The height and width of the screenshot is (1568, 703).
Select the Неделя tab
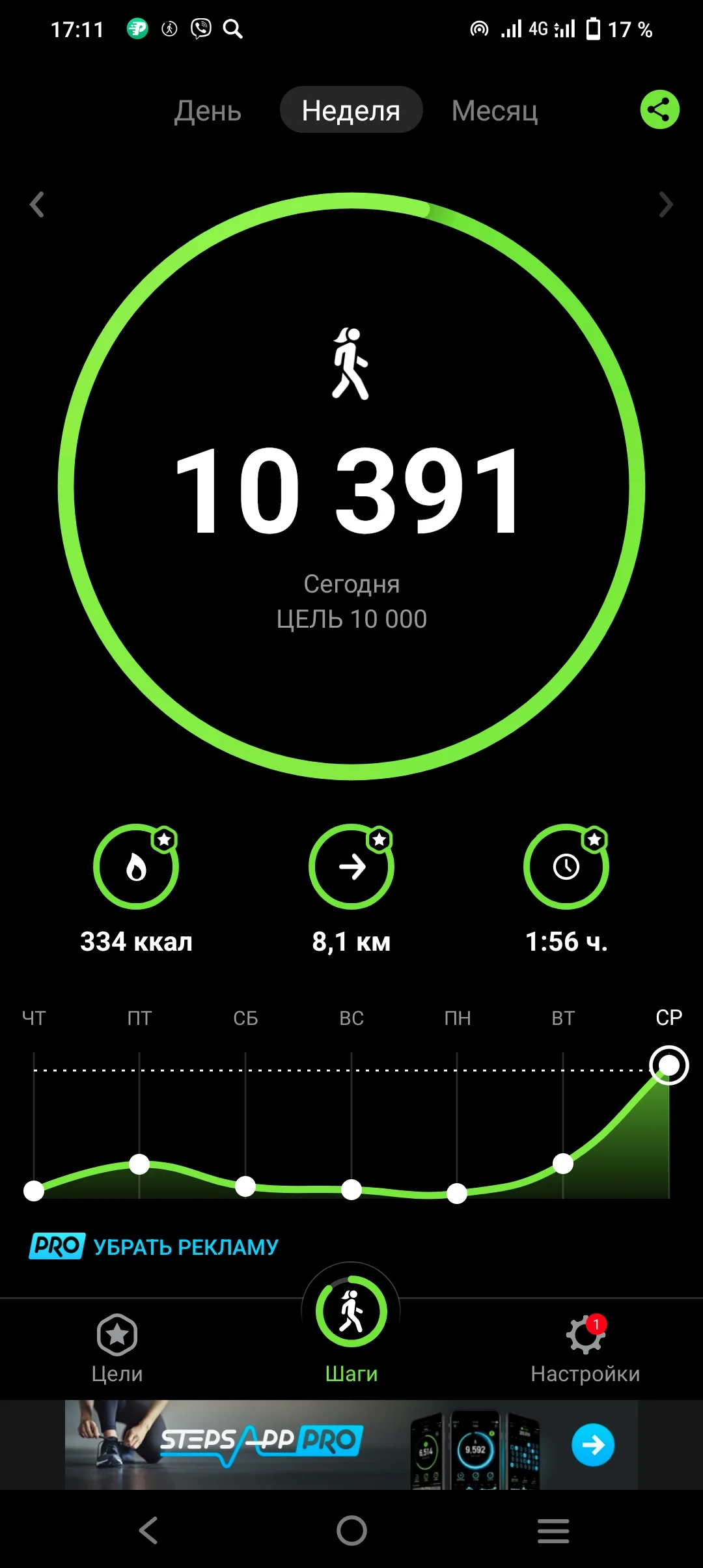[x=351, y=111]
